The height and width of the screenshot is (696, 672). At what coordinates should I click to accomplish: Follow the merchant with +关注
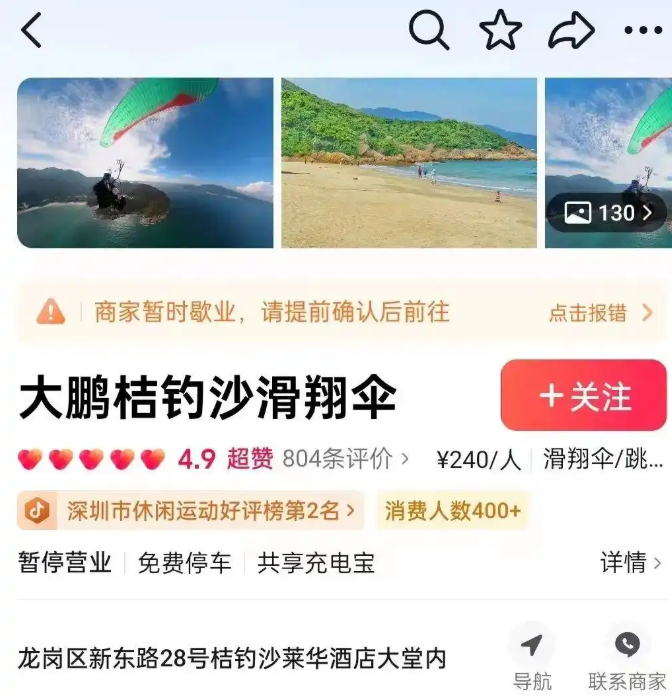pyautogui.click(x=584, y=396)
